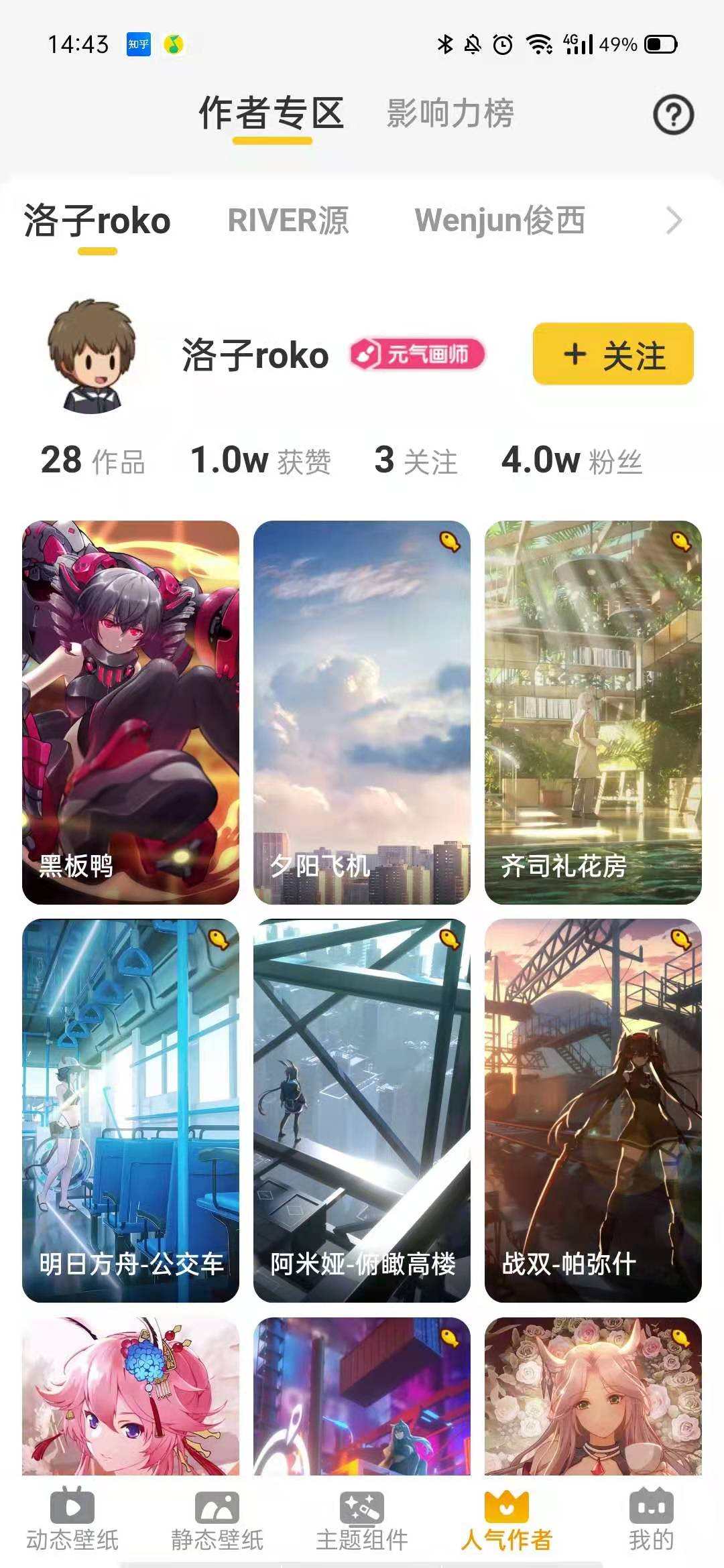Open 洛子roko's profile avatar
This screenshot has height=1568, width=724.
click(x=92, y=356)
